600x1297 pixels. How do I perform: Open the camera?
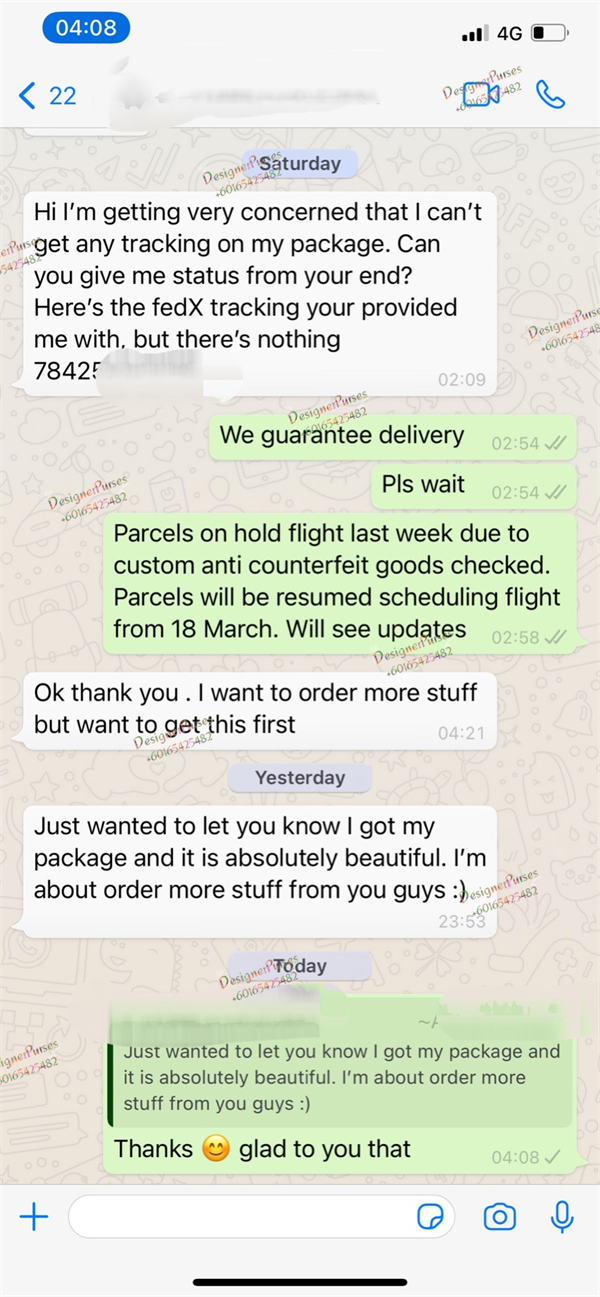[499, 1216]
